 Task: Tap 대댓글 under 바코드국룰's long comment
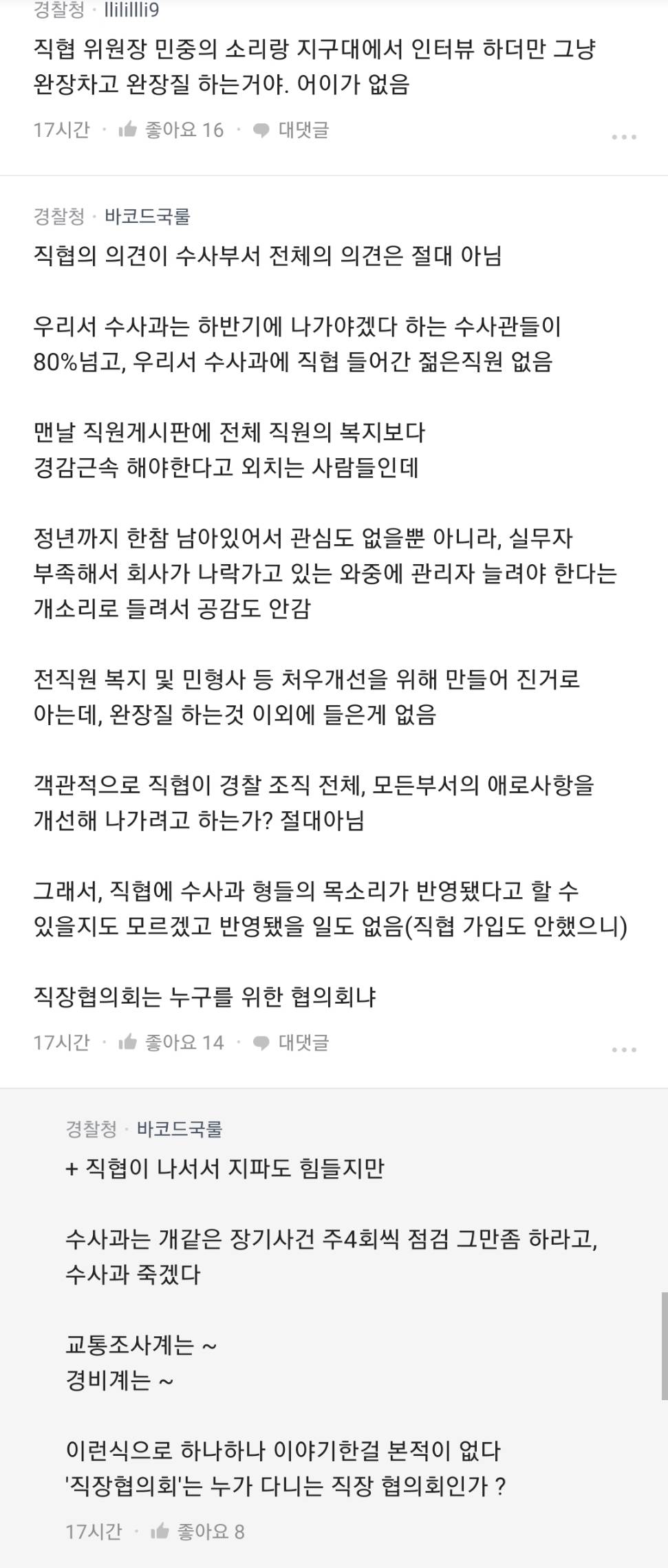pyautogui.click(x=291, y=1042)
